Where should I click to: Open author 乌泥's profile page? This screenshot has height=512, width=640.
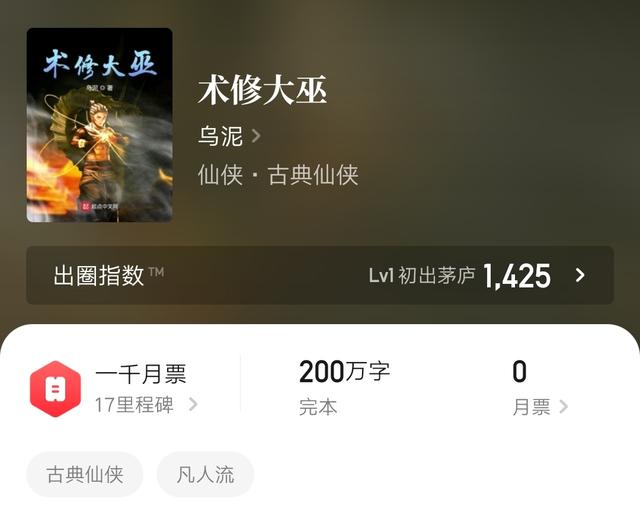[229, 136]
